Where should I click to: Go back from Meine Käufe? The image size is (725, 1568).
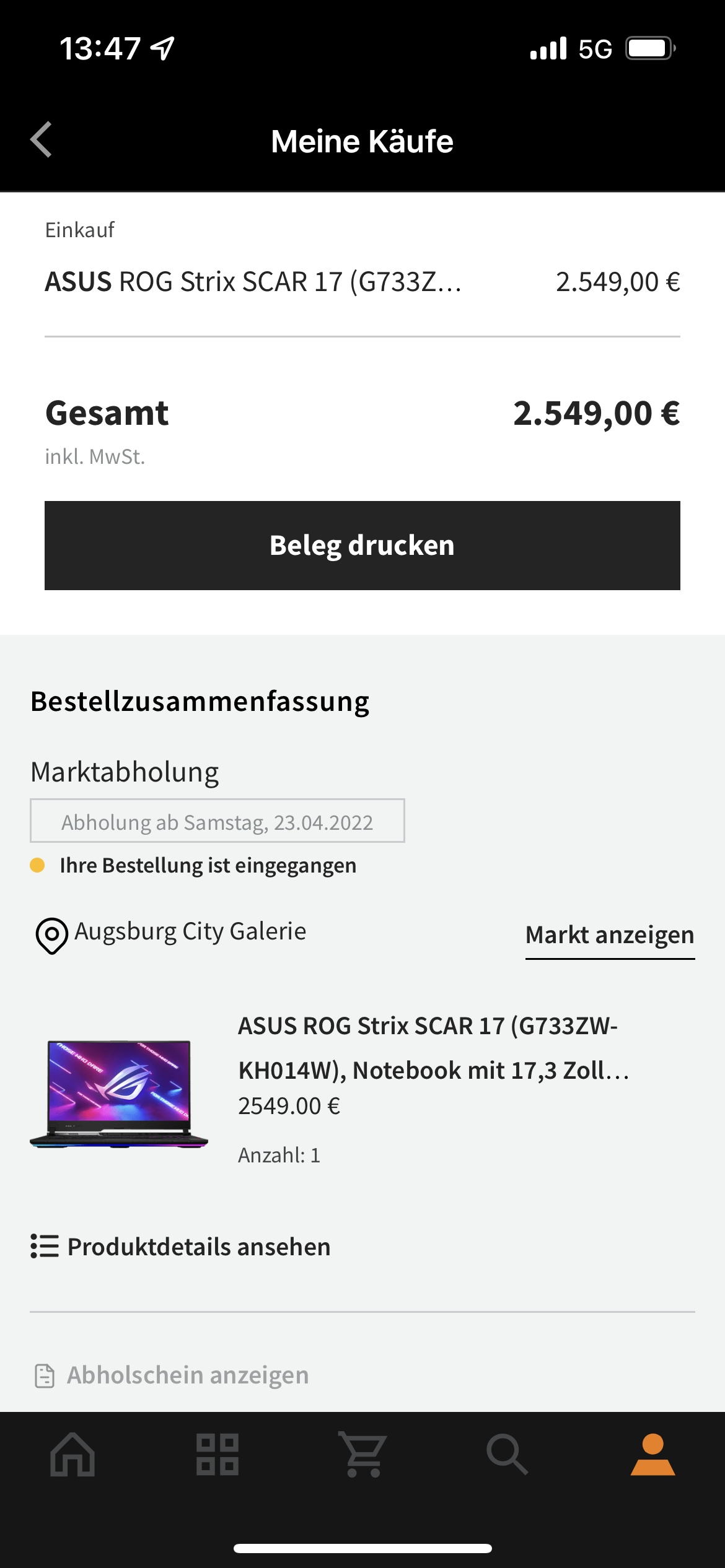[41, 140]
